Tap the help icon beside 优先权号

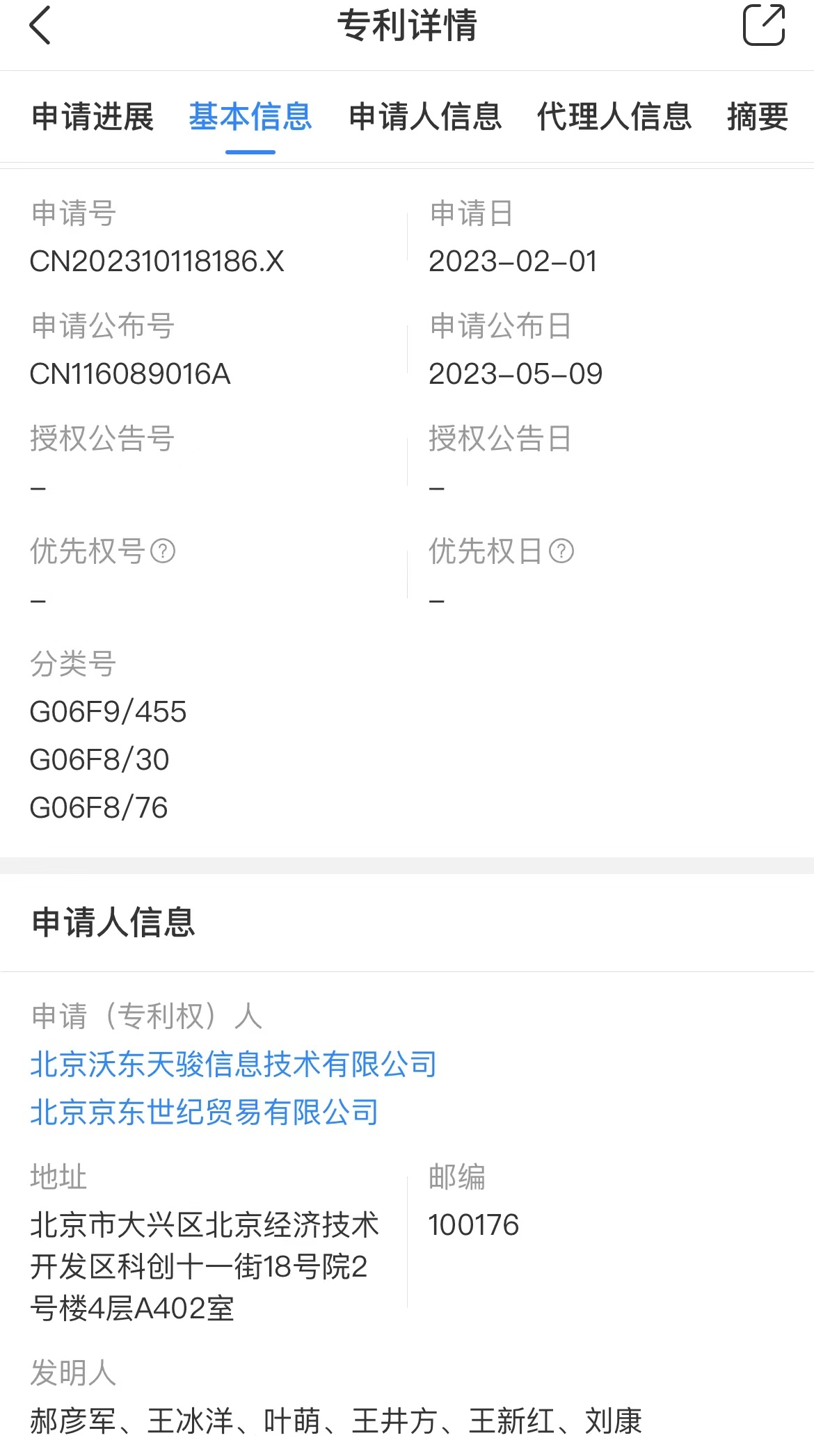coord(163,551)
